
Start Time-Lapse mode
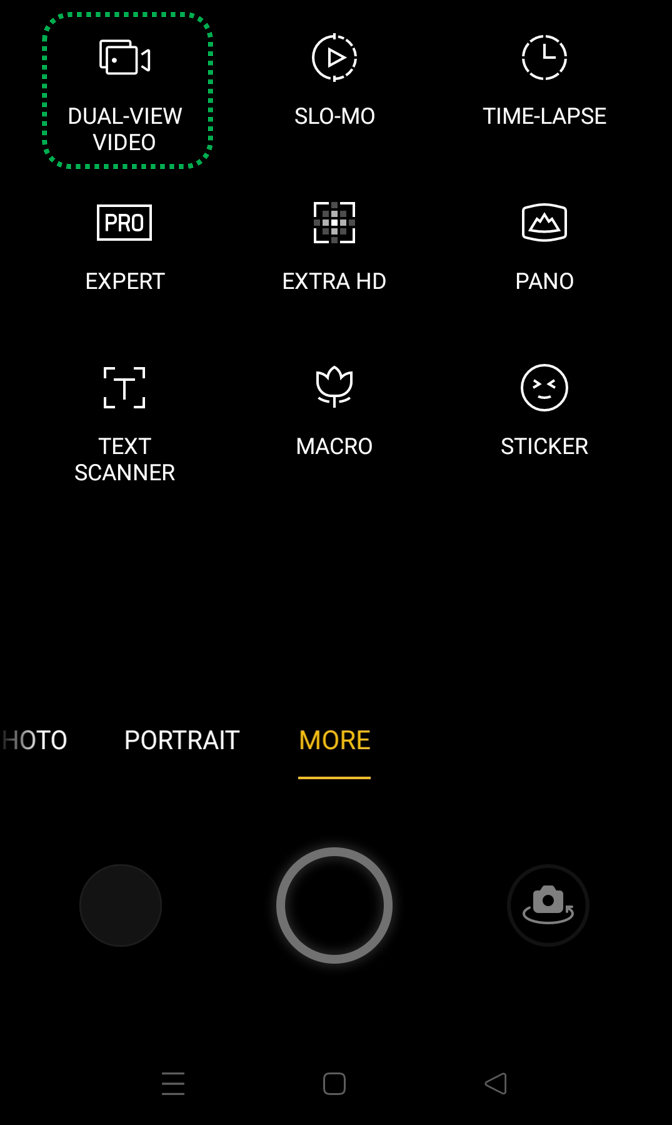point(544,83)
